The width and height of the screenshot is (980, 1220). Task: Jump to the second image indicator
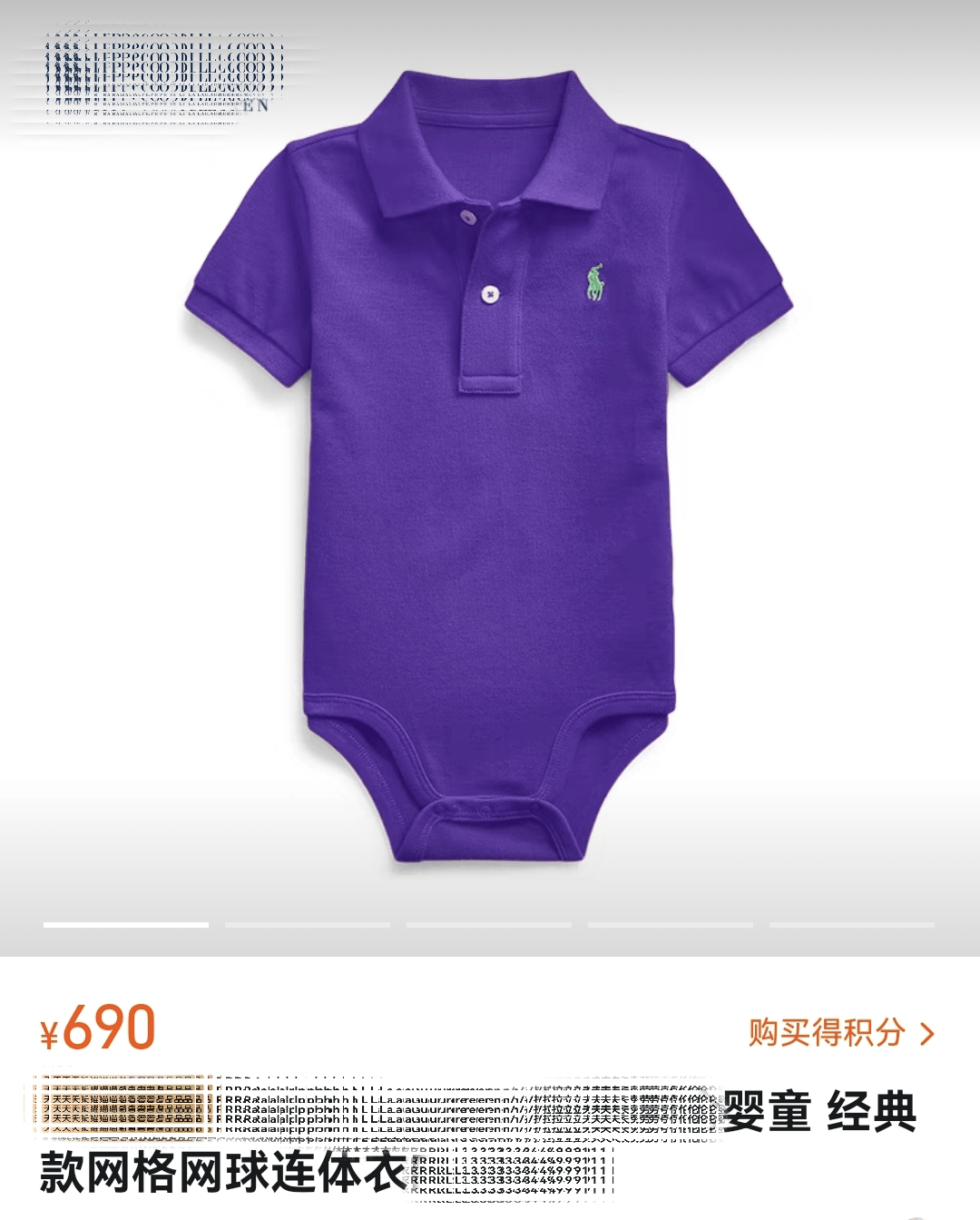tap(307, 925)
